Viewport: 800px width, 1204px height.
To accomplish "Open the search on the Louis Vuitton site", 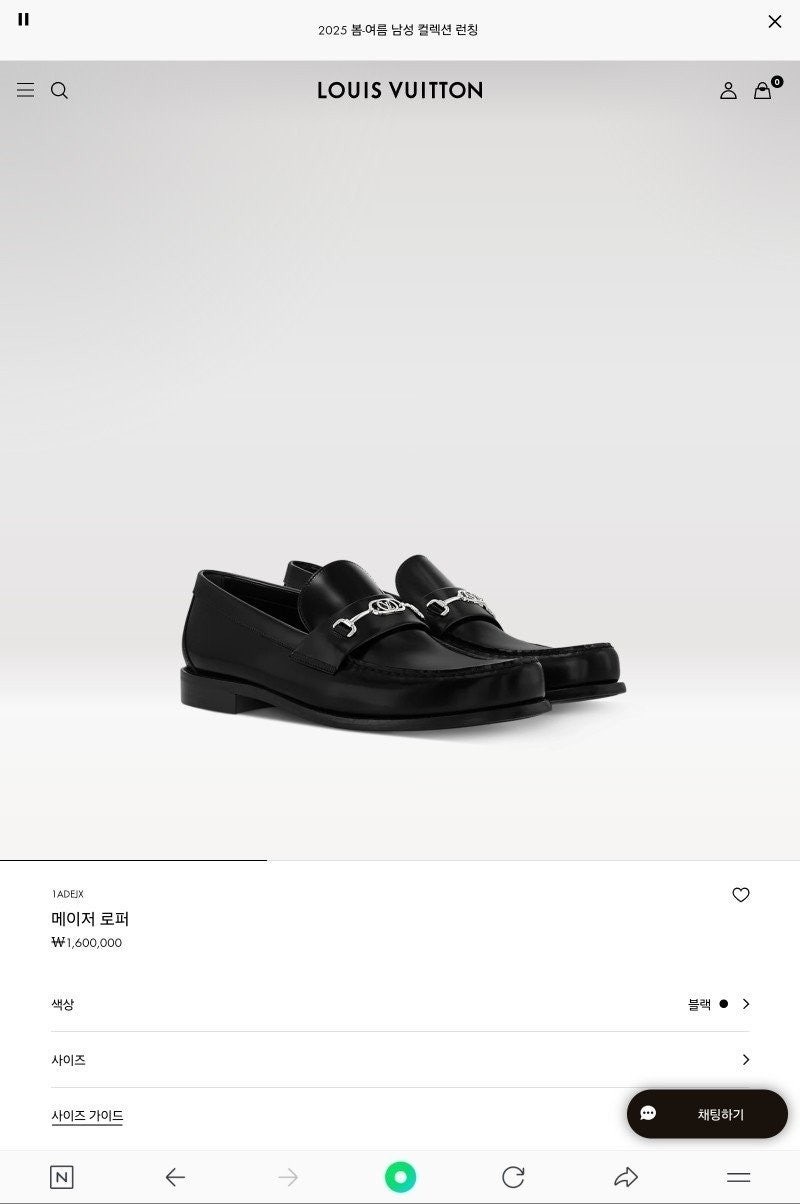I will point(59,90).
